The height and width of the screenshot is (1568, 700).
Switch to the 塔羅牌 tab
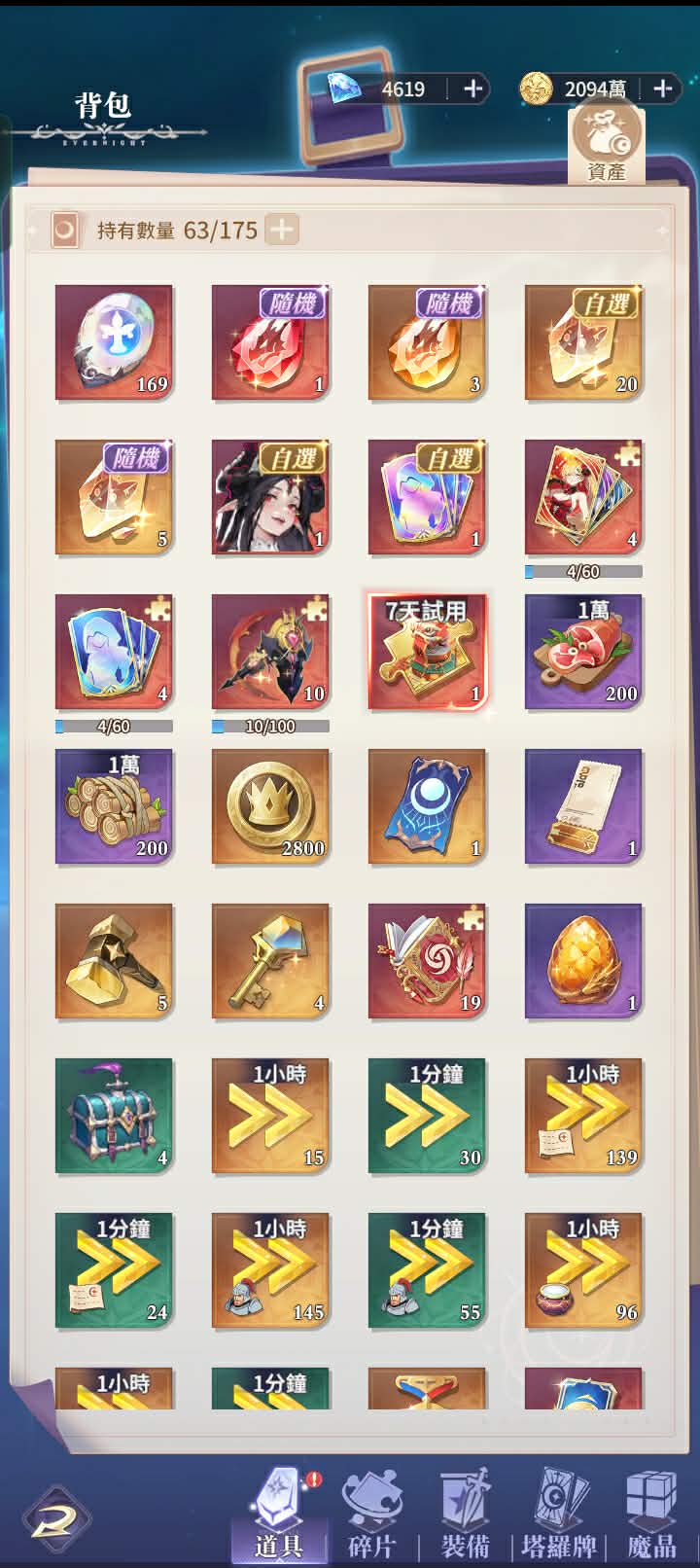(x=559, y=1515)
